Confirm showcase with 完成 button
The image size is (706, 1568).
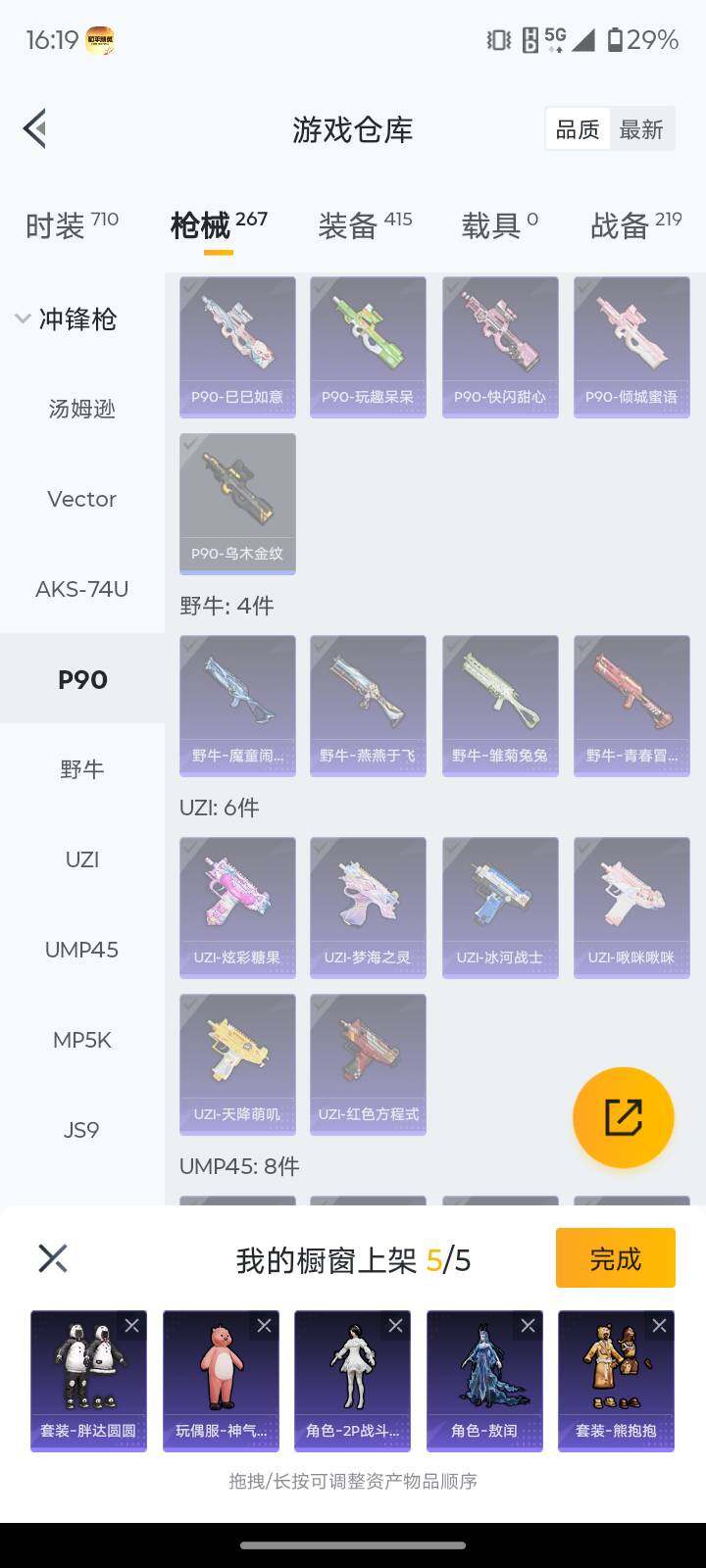point(615,1258)
